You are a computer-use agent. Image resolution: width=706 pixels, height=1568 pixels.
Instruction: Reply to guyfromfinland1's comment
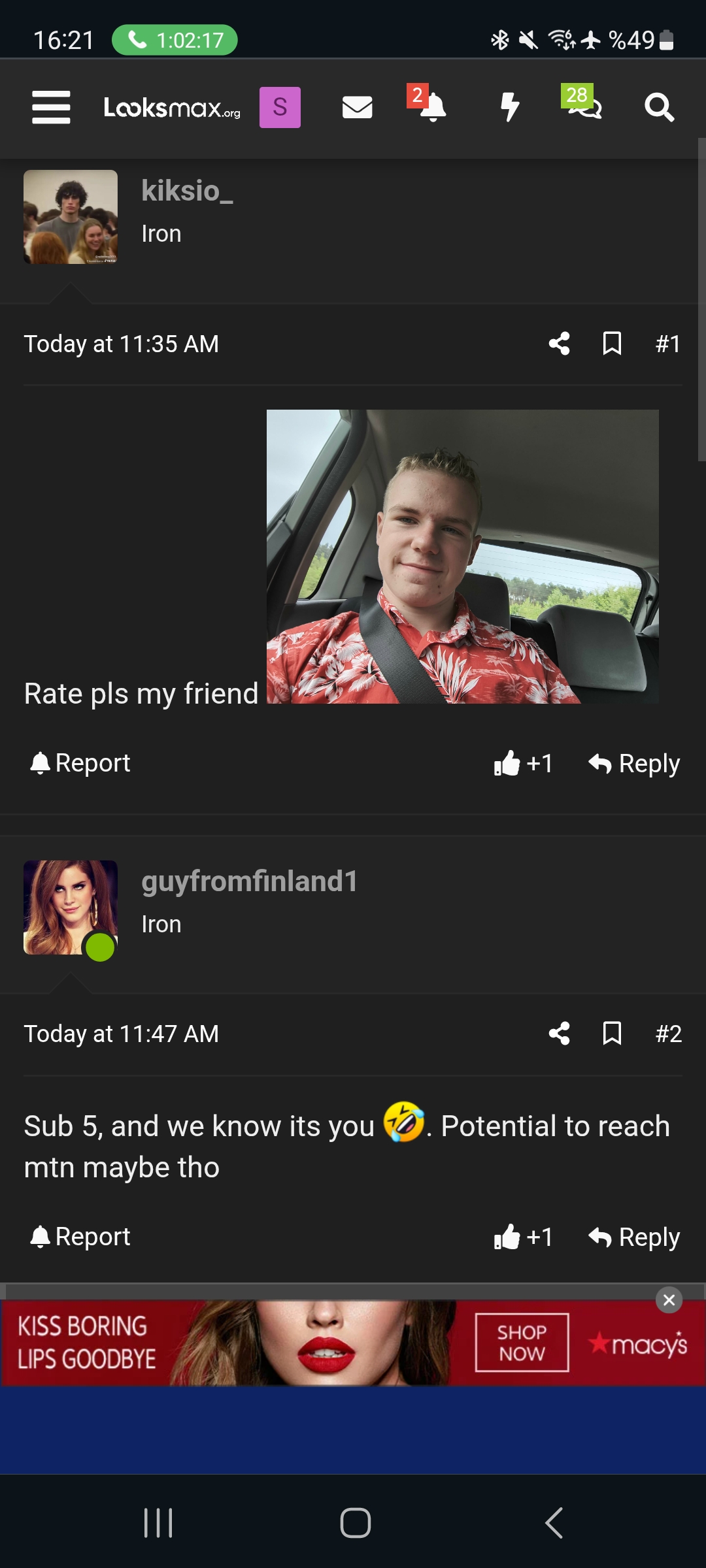634,1237
